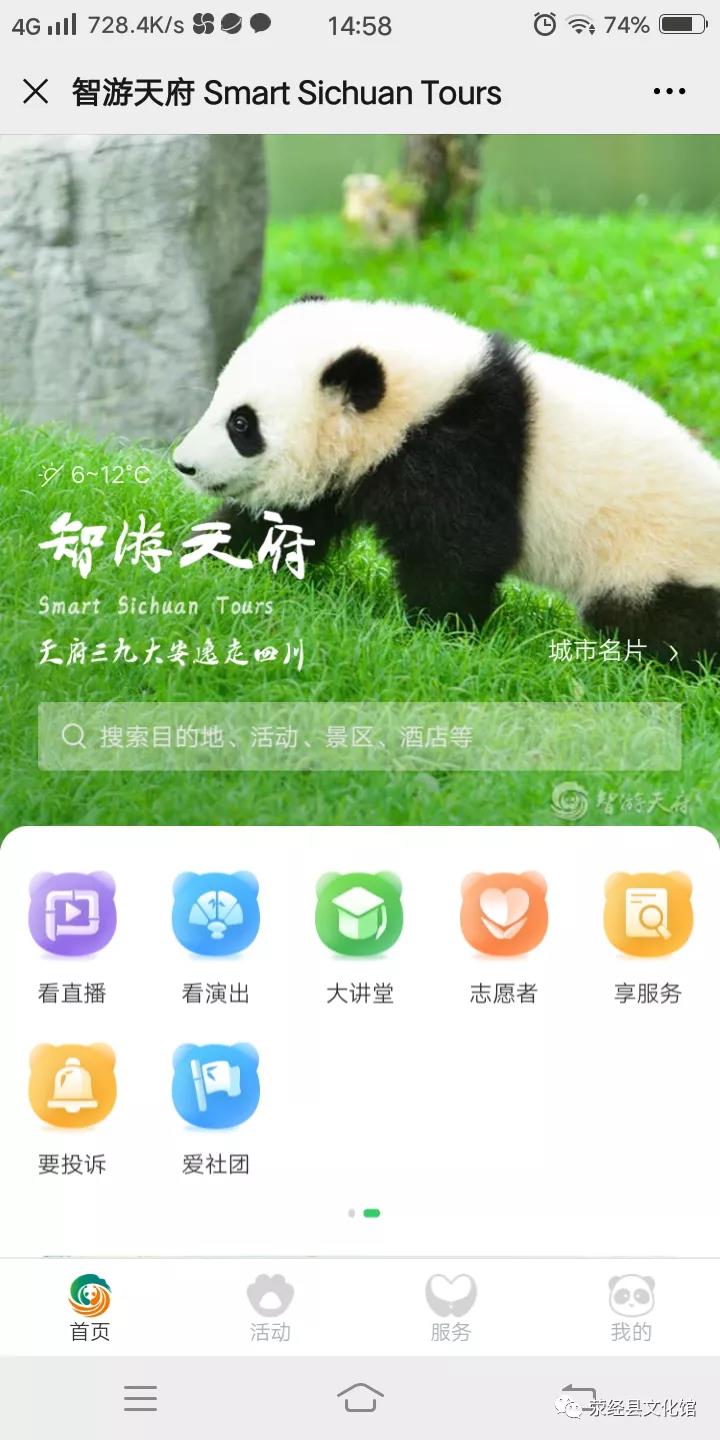Screen dimensions: 720x1440
Task: Open 爱社团 community clubs shortcut
Action: point(216,1107)
